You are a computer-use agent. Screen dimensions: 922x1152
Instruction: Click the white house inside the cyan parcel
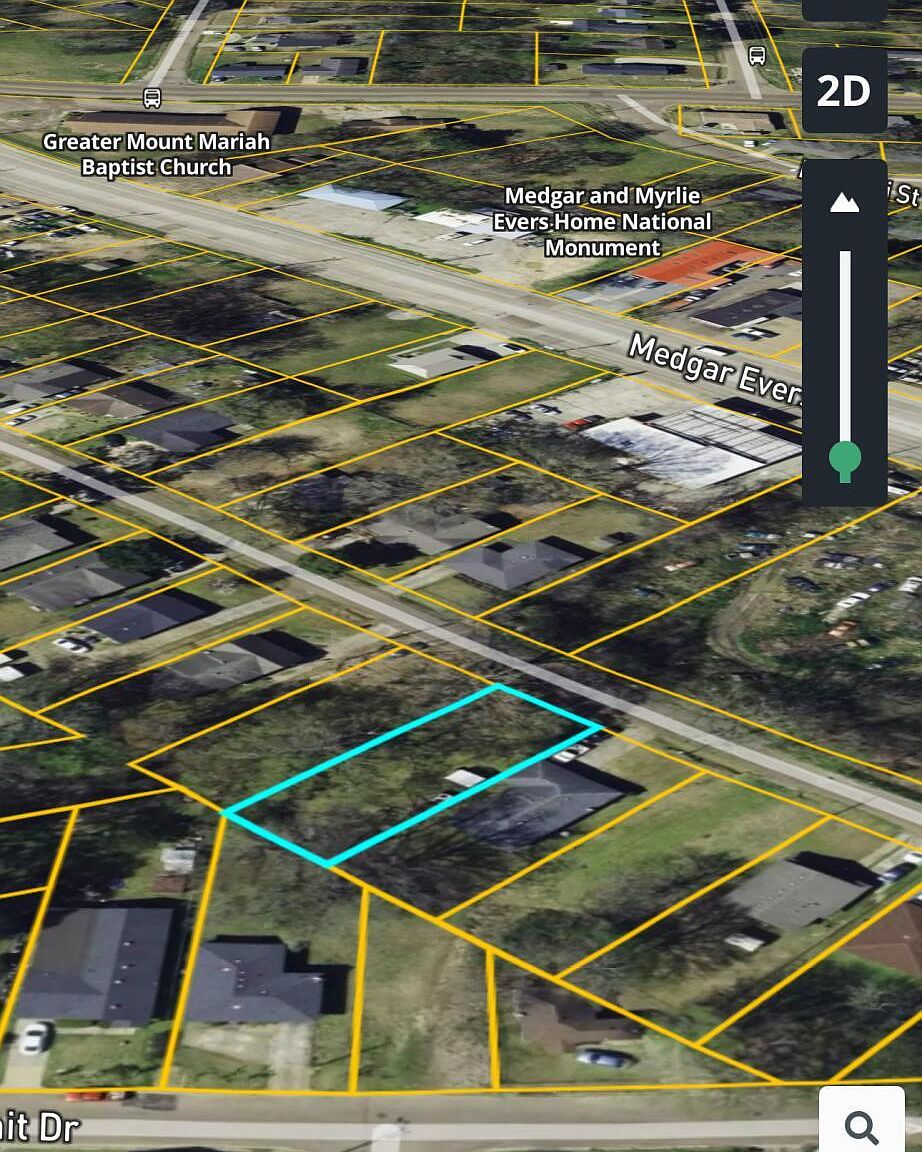click(462, 778)
